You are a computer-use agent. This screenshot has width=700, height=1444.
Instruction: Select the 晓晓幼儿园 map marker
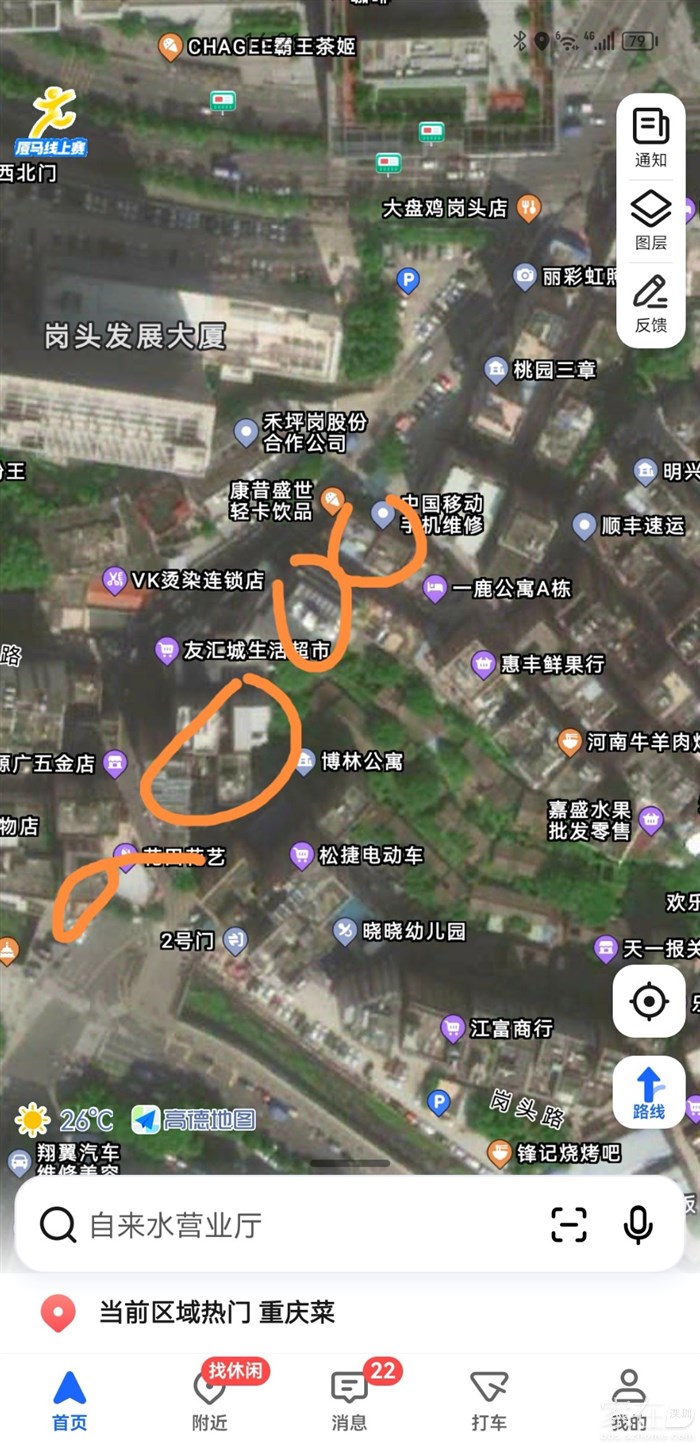point(345,931)
